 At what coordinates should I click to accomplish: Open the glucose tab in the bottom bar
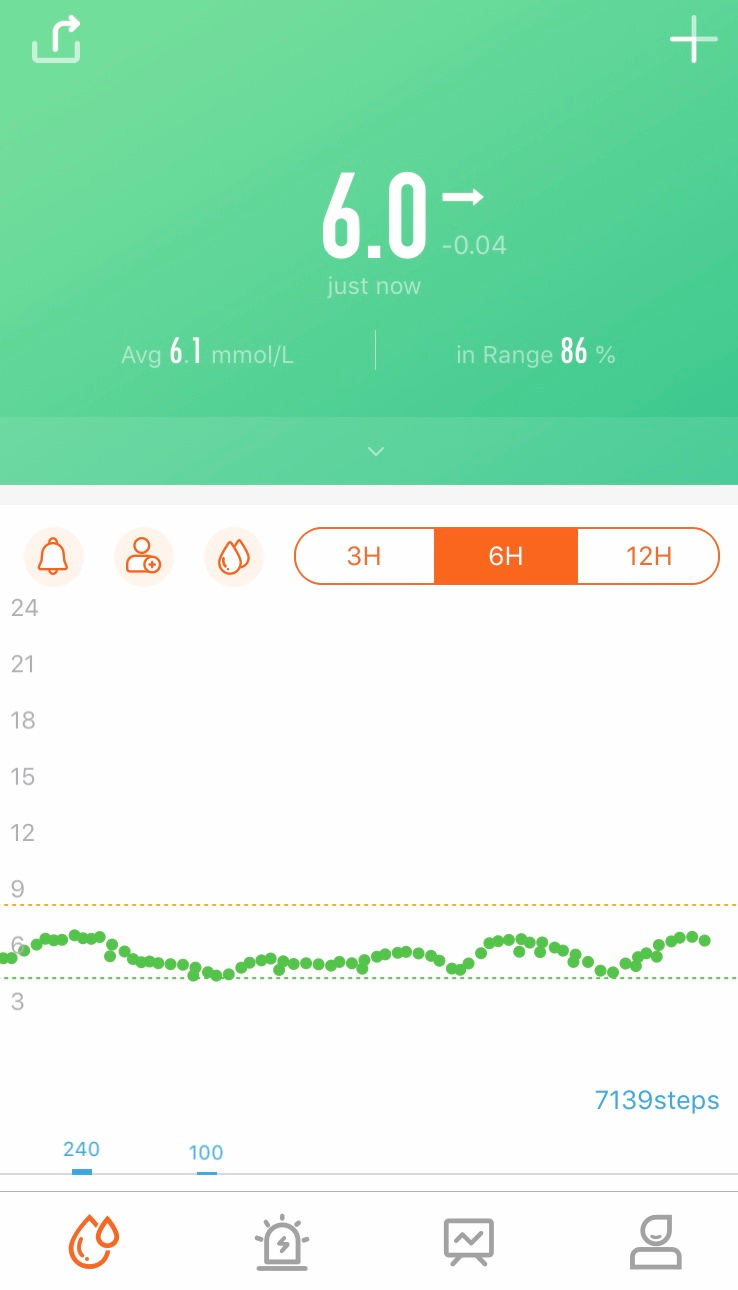(93, 1241)
